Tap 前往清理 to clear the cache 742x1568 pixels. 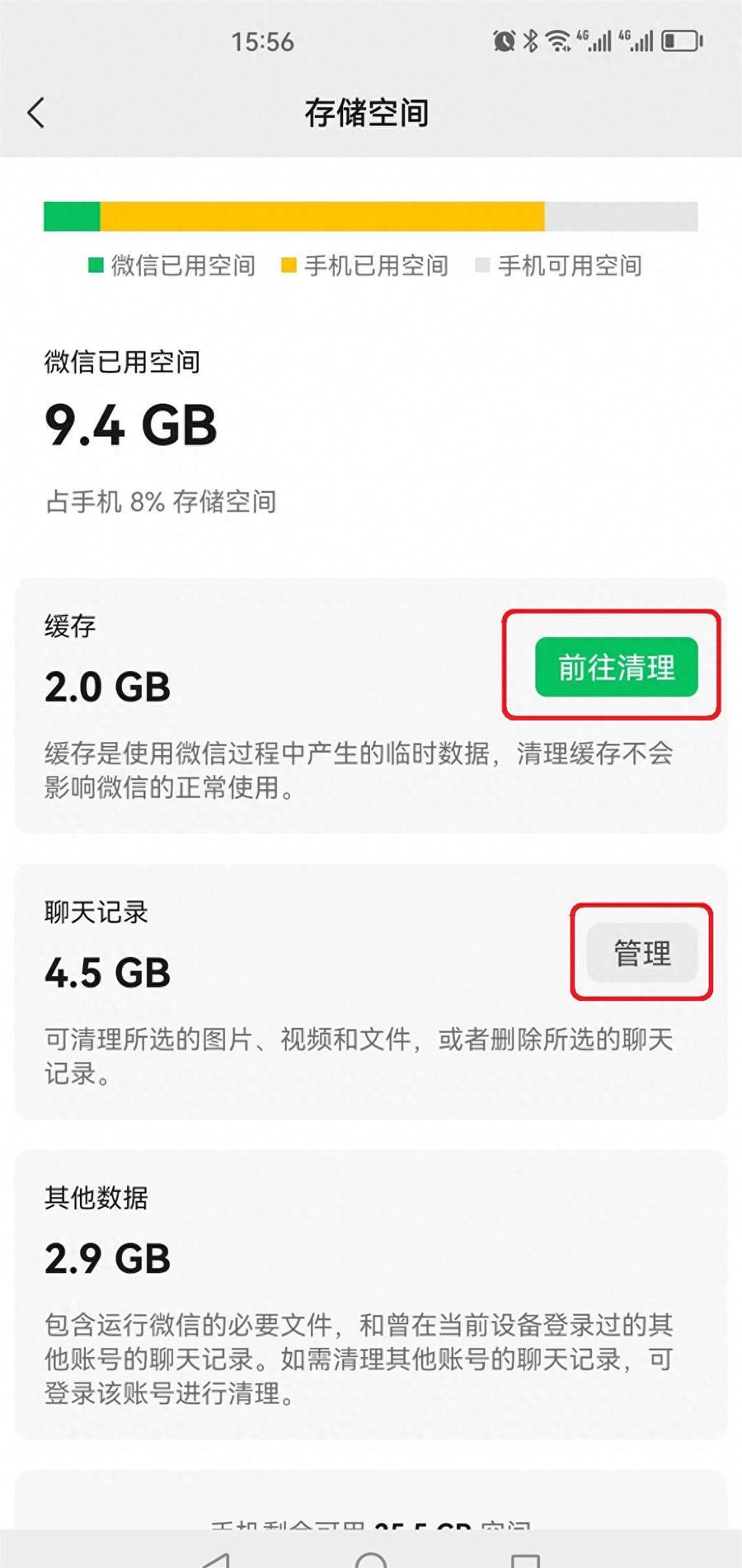pos(616,667)
